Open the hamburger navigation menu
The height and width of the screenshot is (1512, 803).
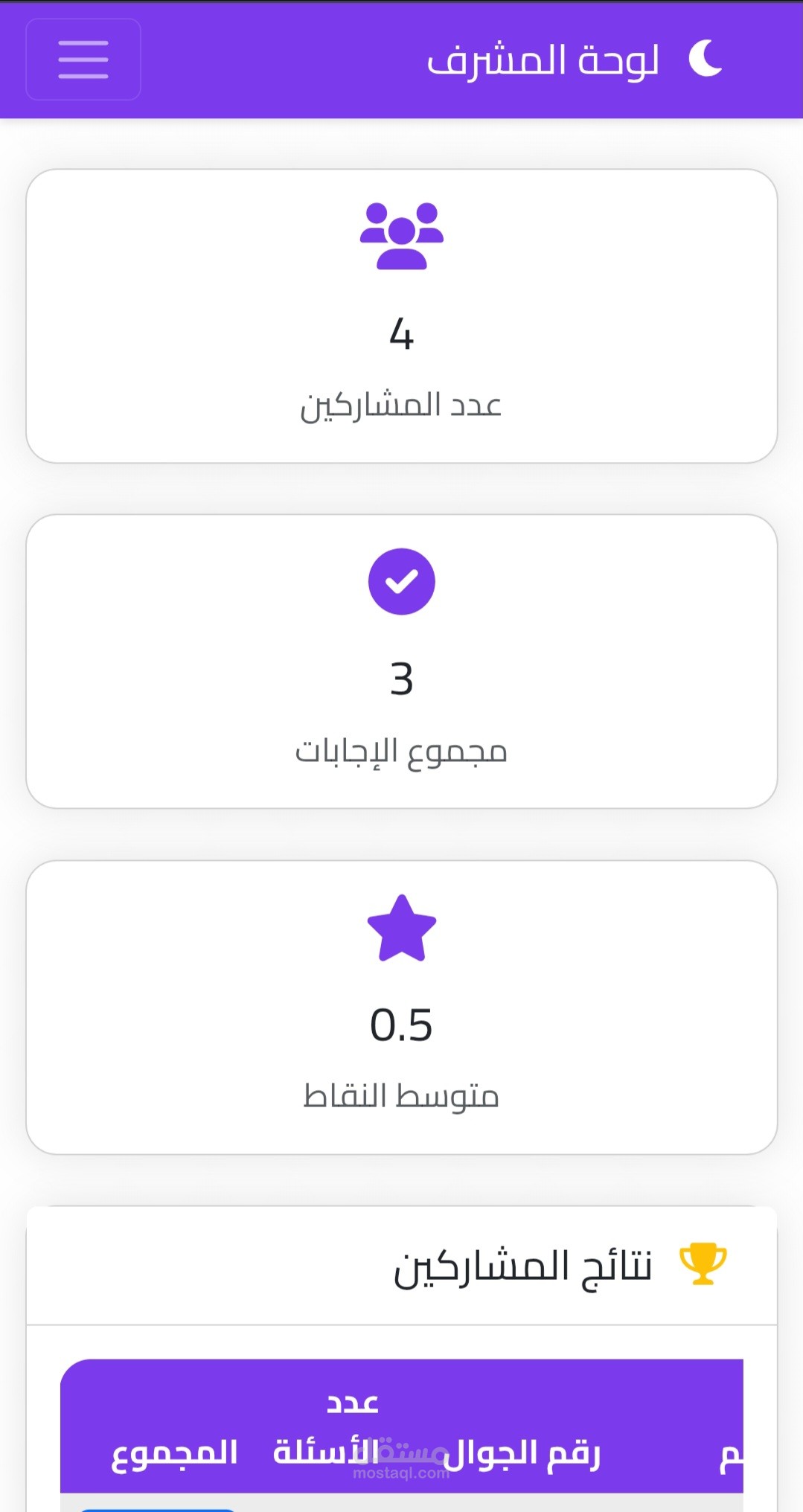tap(83, 60)
